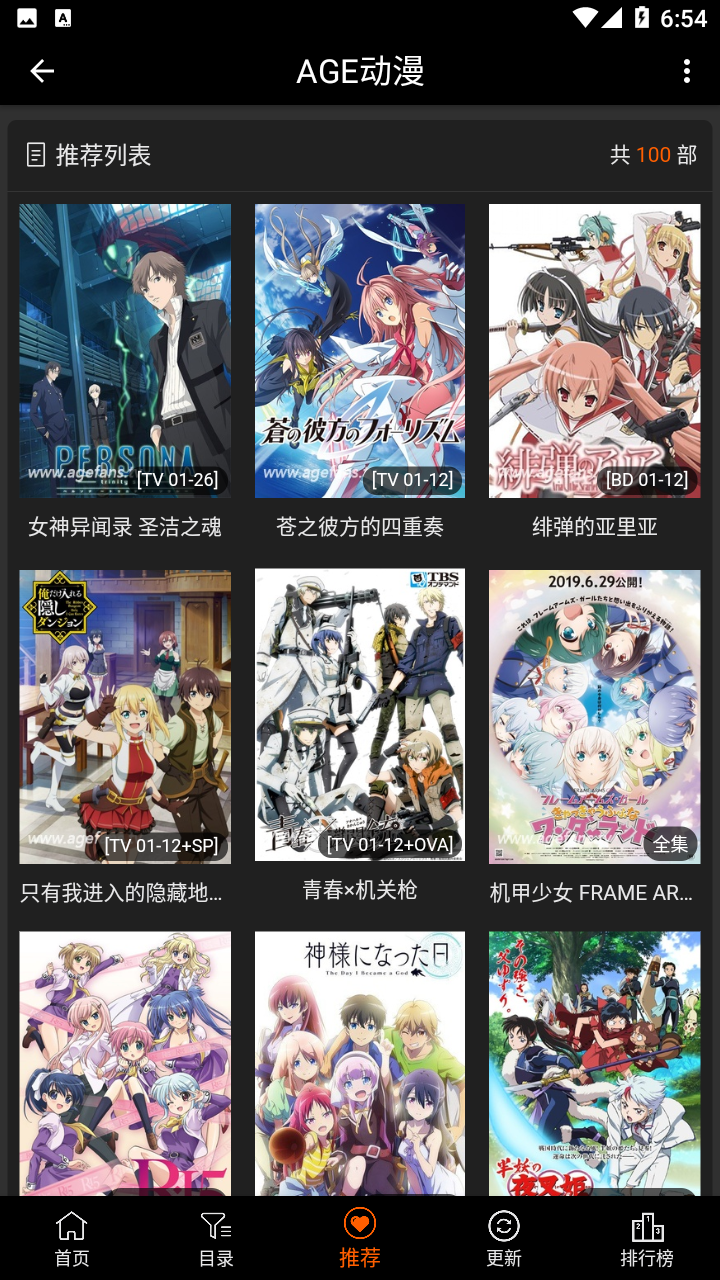Image resolution: width=720 pixels, height=1280 pixels.
Task: Open 只有我进入的隐藏地… anime
Action: (125, 739)
